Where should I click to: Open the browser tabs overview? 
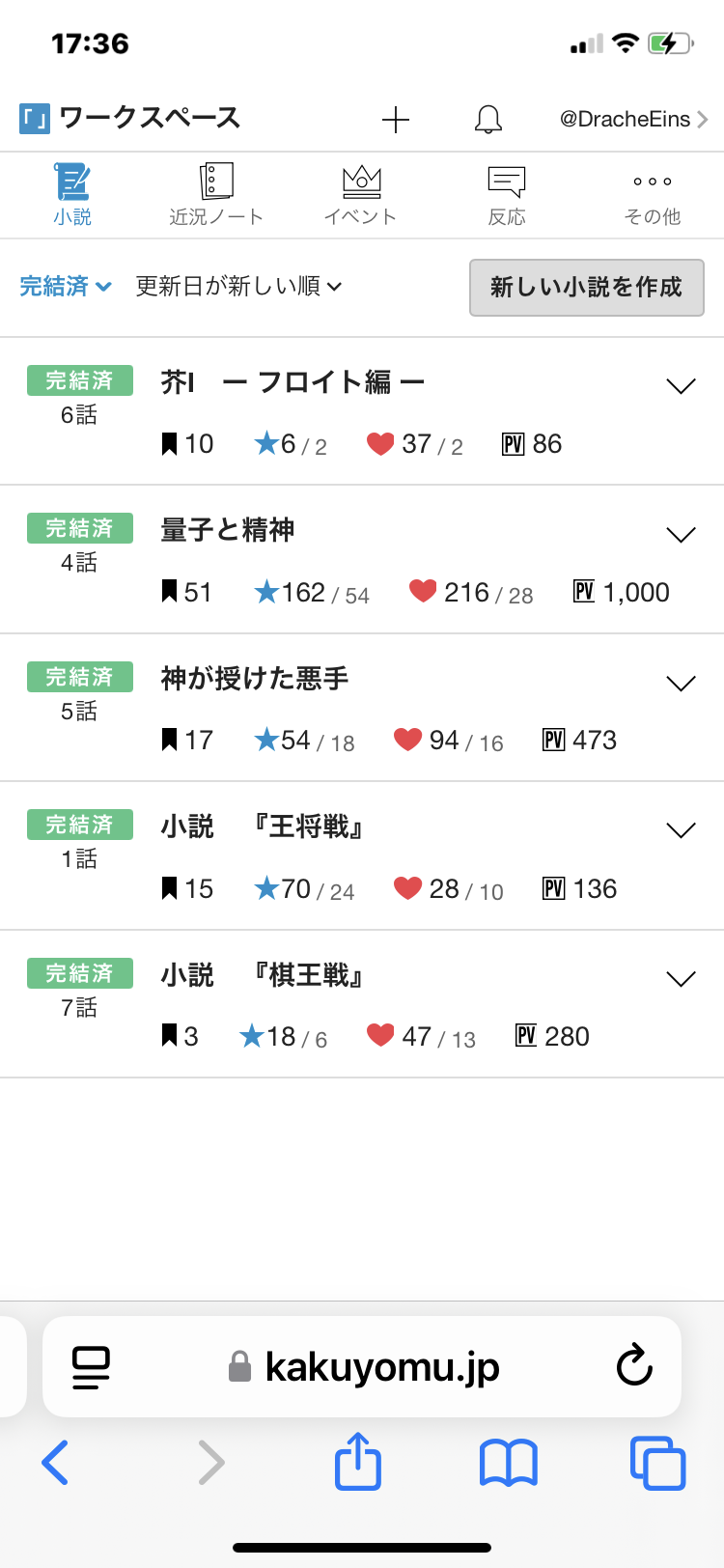point(657,1462)
